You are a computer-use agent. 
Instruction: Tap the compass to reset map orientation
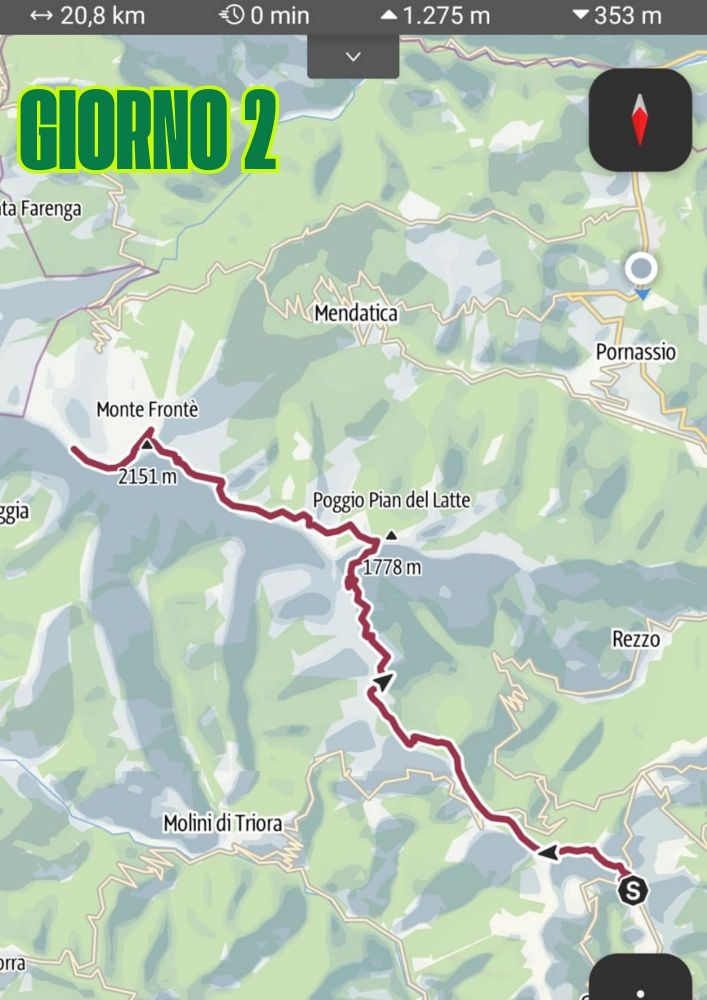pos(640,120)
